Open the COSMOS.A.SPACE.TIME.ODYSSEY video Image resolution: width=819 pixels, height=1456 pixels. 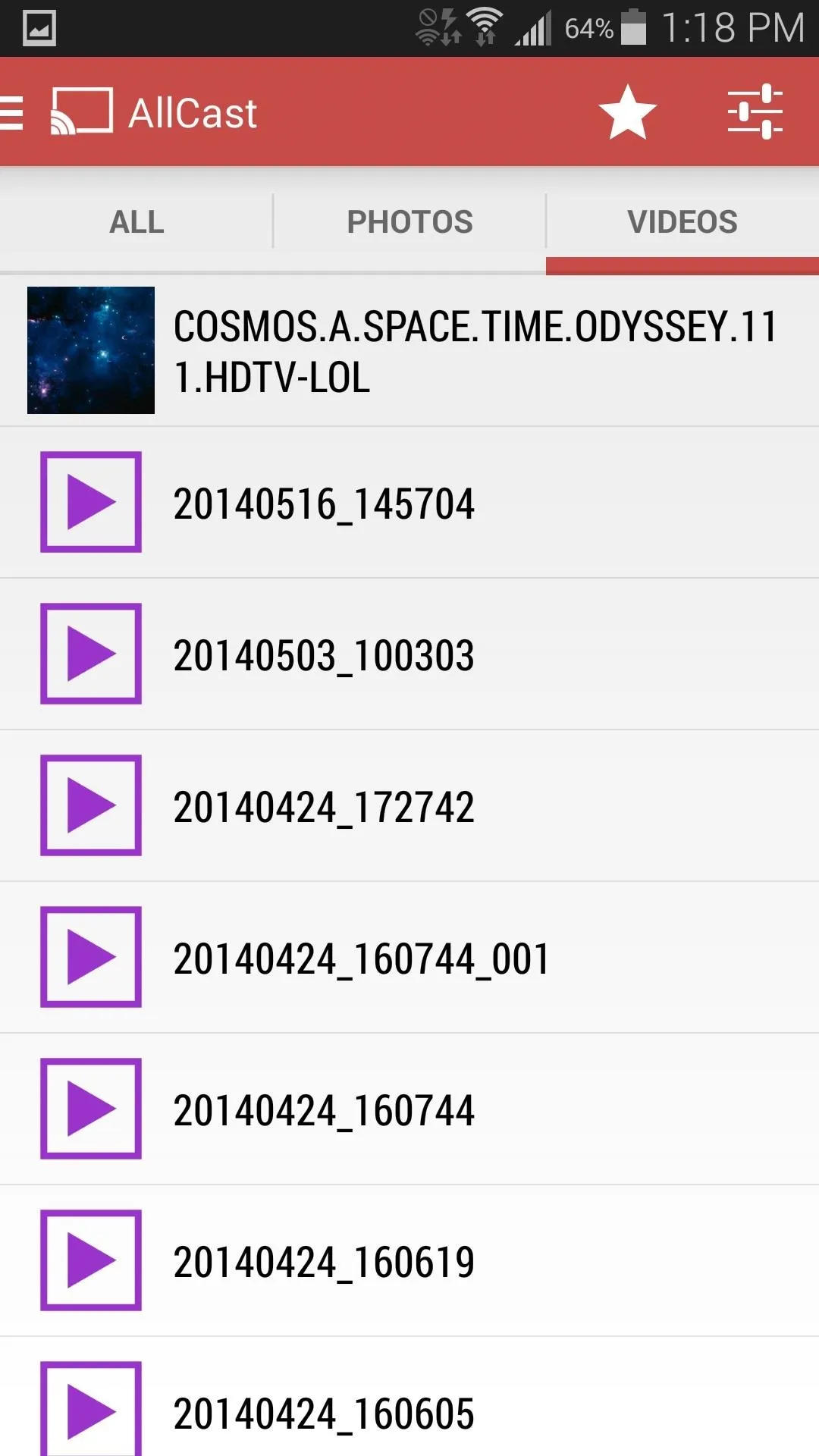409,350
